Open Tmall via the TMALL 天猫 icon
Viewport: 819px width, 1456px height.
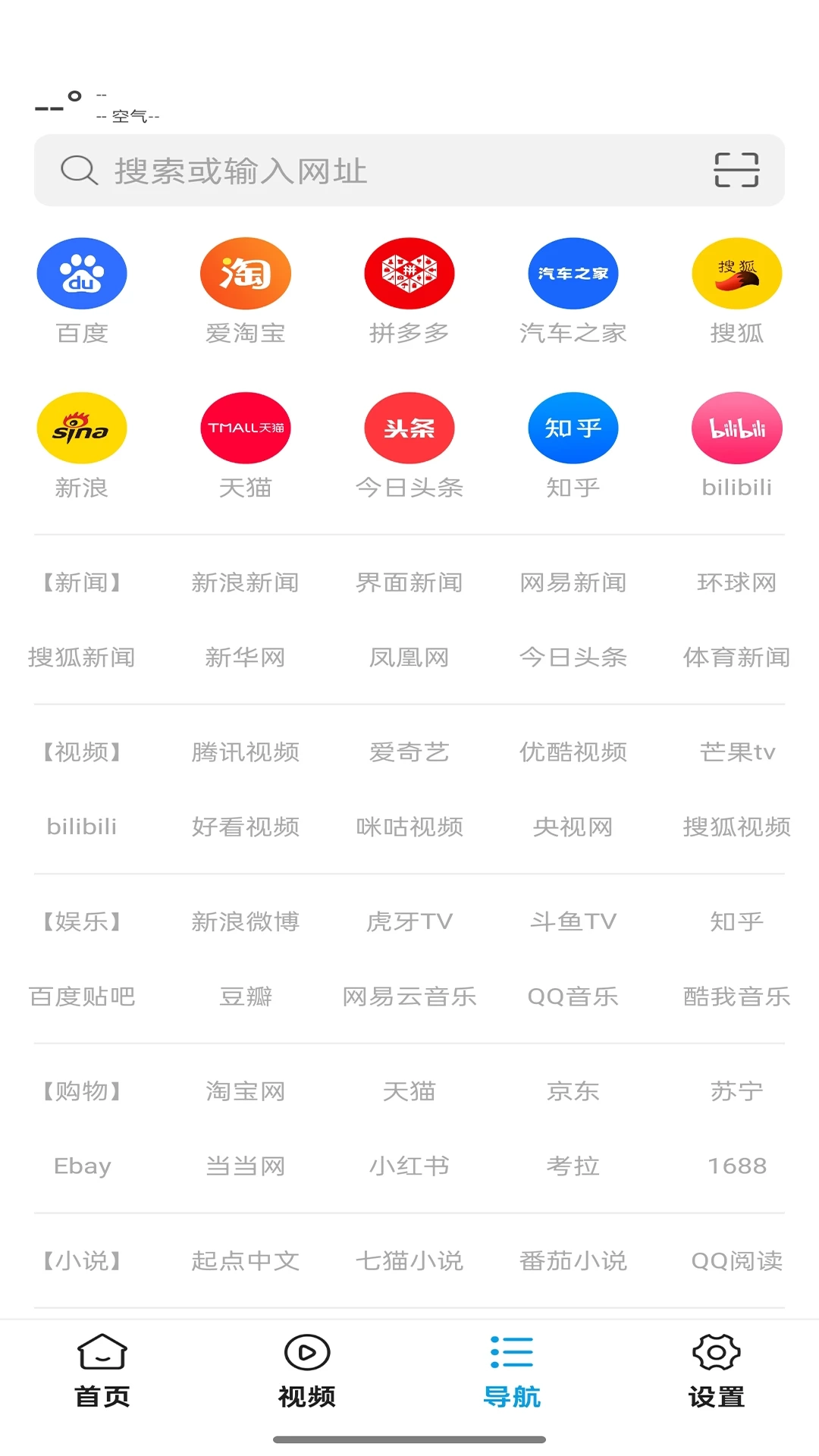pyautogui.click(x=246, y=427)
